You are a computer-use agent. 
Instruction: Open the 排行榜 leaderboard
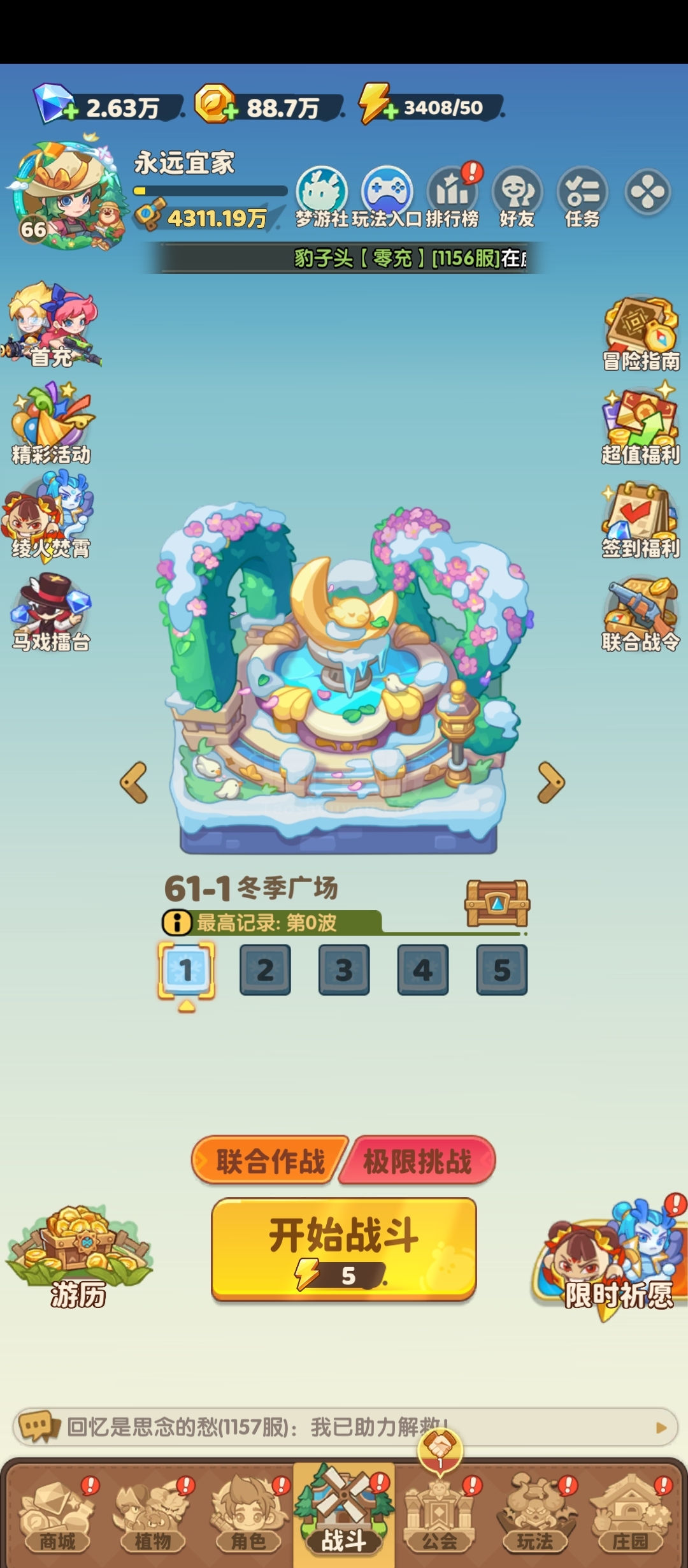[x=452, y=198]
